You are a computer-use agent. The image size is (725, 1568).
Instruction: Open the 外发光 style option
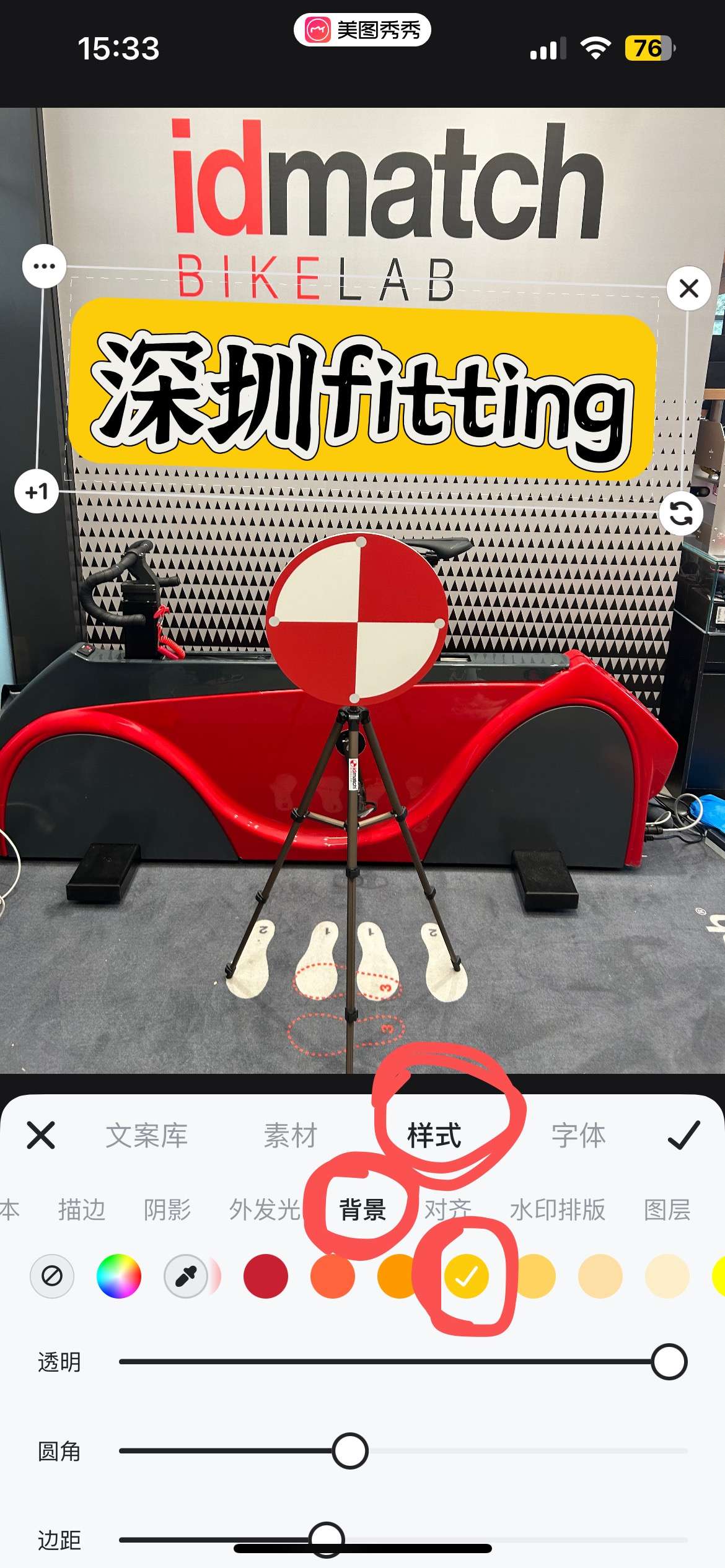click(x=264, y=1209)
